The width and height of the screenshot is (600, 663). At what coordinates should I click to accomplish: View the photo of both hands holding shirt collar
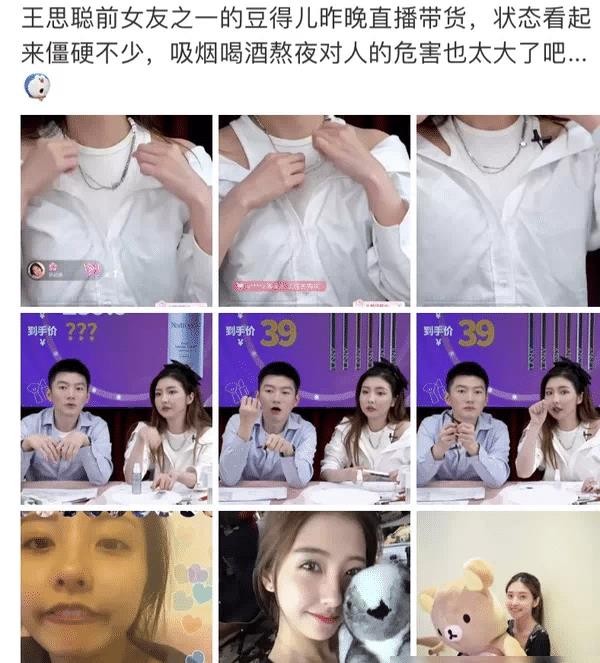pyautogui.click(x=116, y=210)
